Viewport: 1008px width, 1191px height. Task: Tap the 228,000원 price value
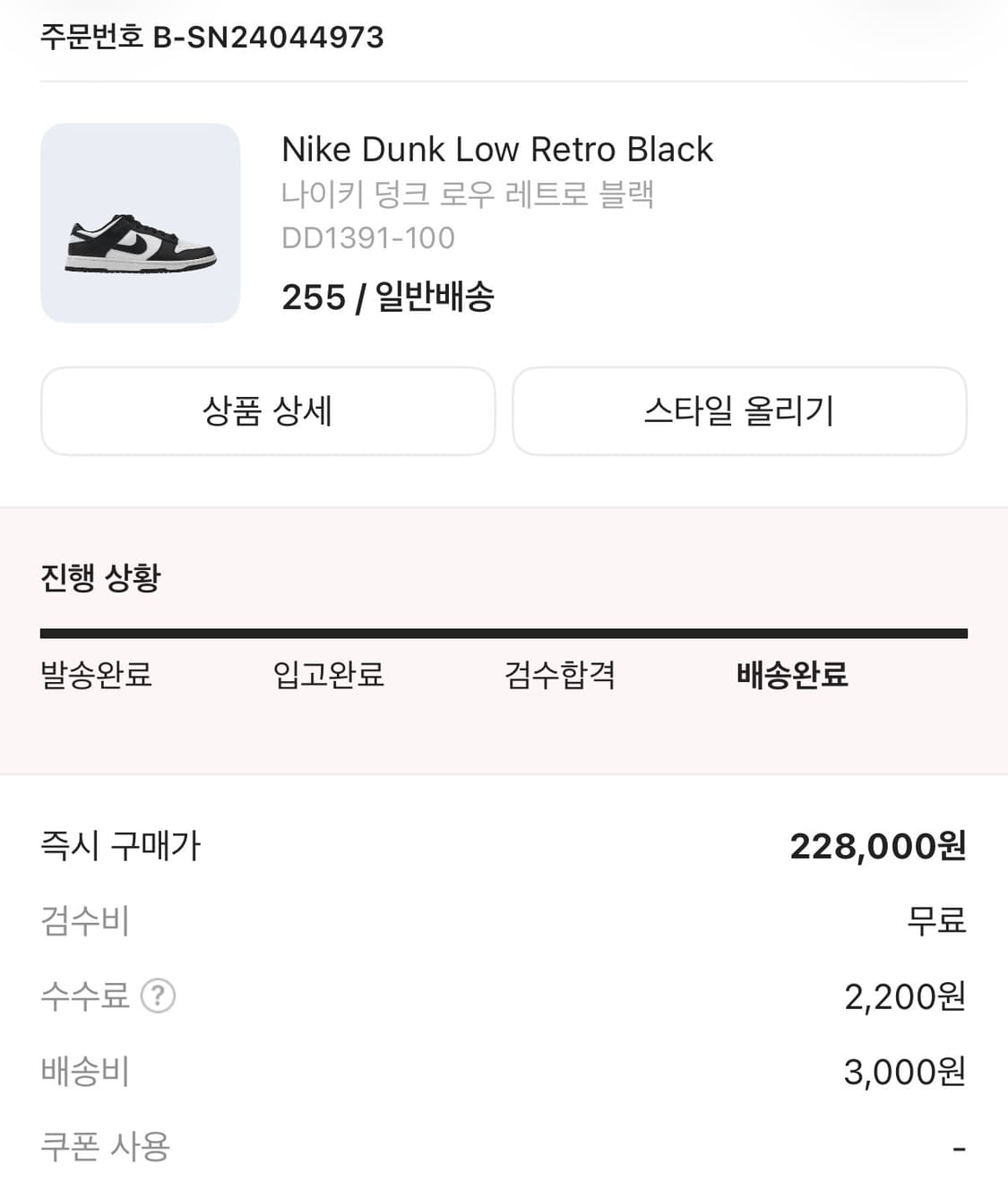tap(879, 845)
